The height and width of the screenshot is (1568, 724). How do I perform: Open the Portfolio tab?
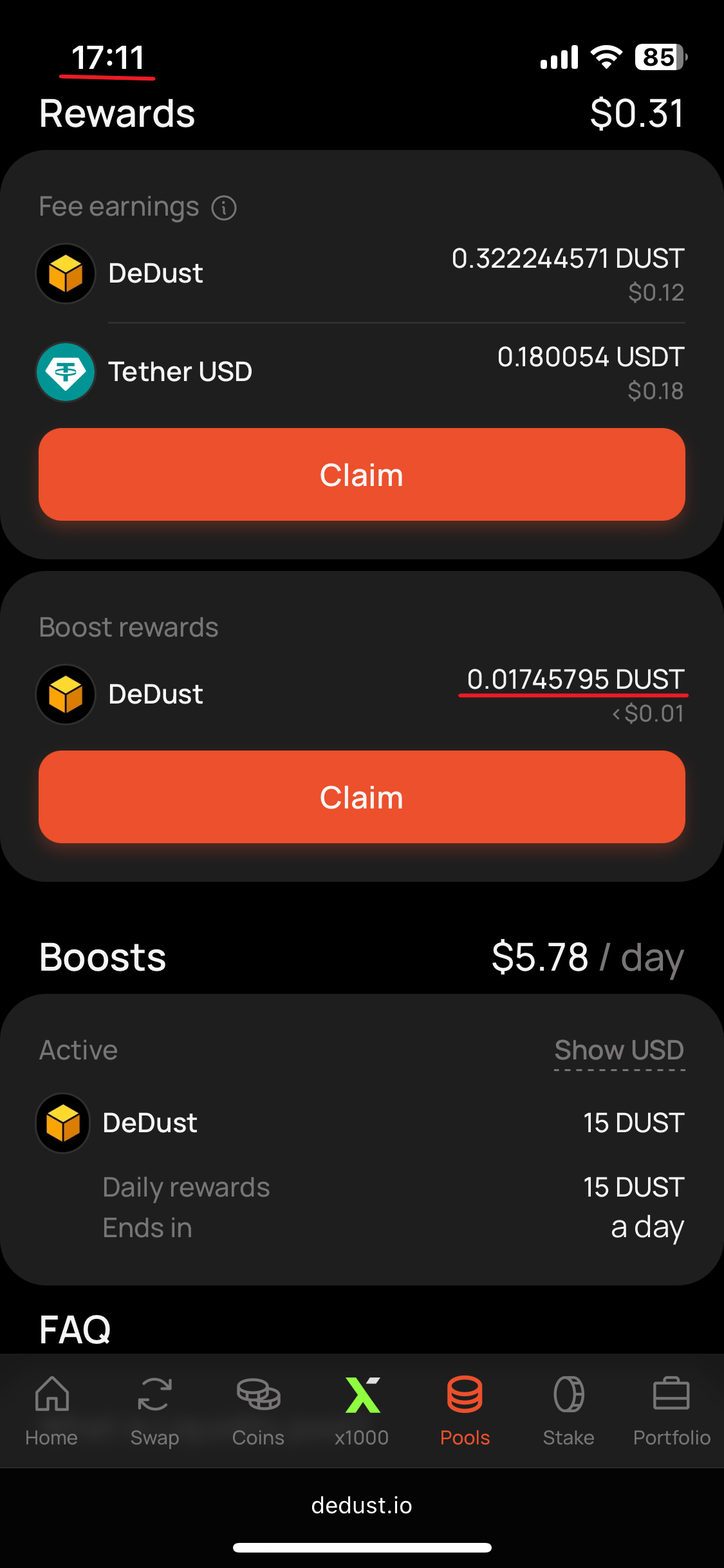coord(671,1410)
